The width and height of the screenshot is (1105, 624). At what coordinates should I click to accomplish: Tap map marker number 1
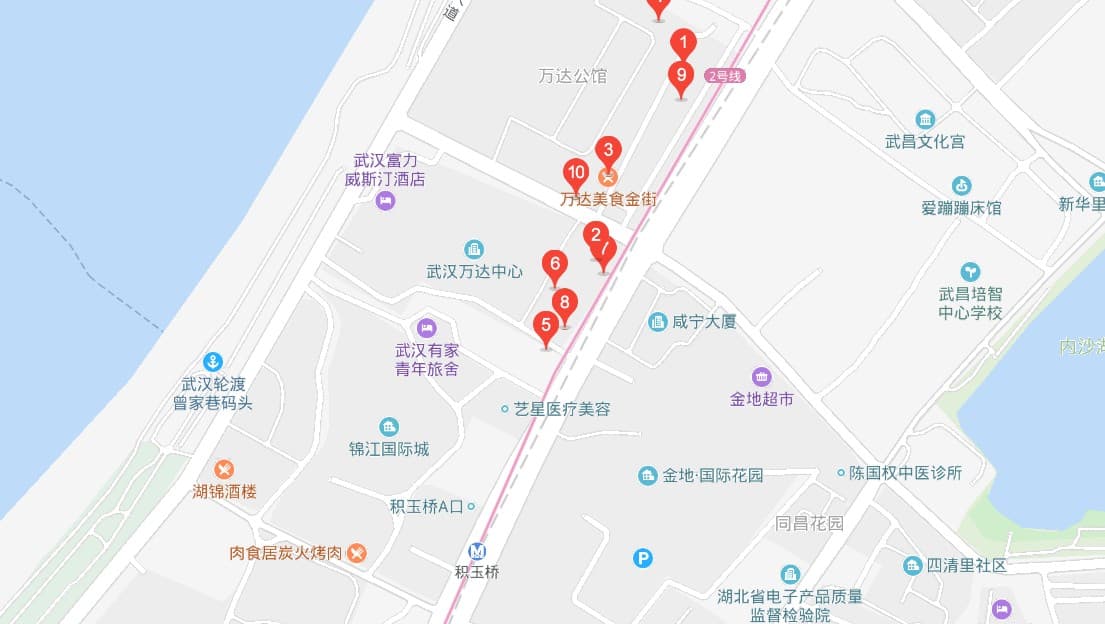[x=683, y=44]
